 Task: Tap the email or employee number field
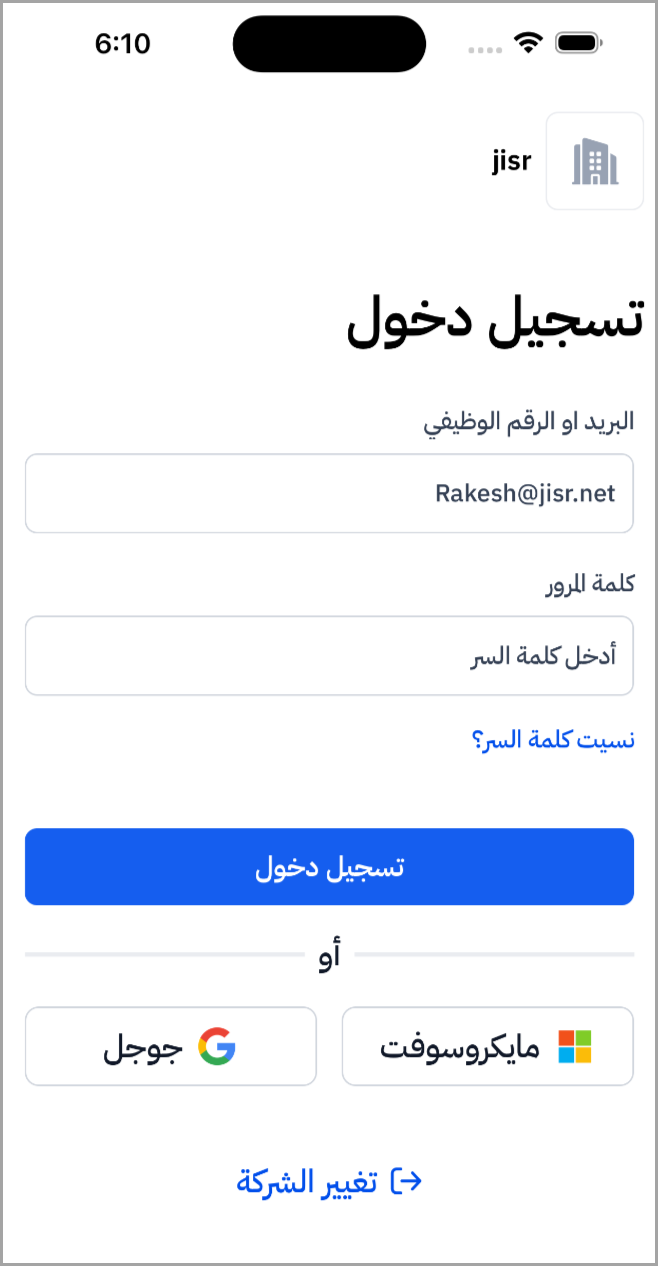(329, 493)
